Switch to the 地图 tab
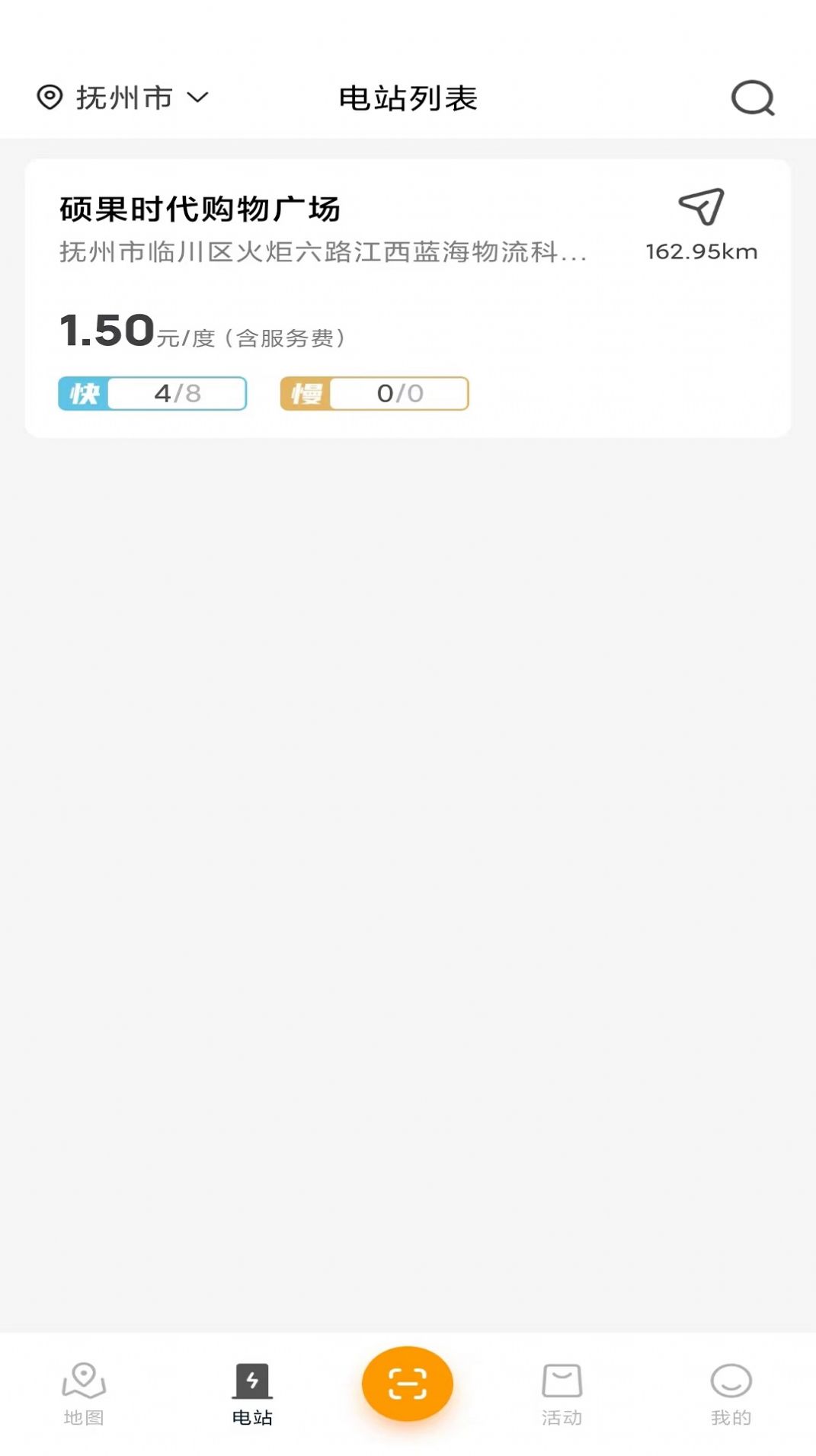Screen dimensions: 816x1456 click(84, 1394)
